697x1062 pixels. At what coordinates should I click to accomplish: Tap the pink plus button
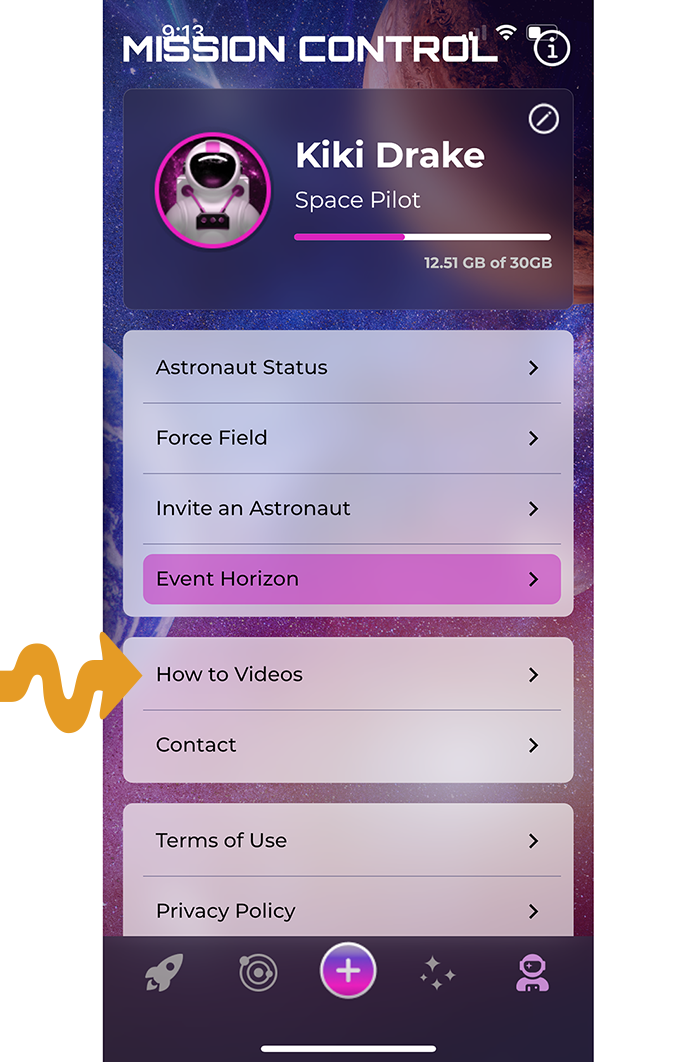[x=348, y=971]
